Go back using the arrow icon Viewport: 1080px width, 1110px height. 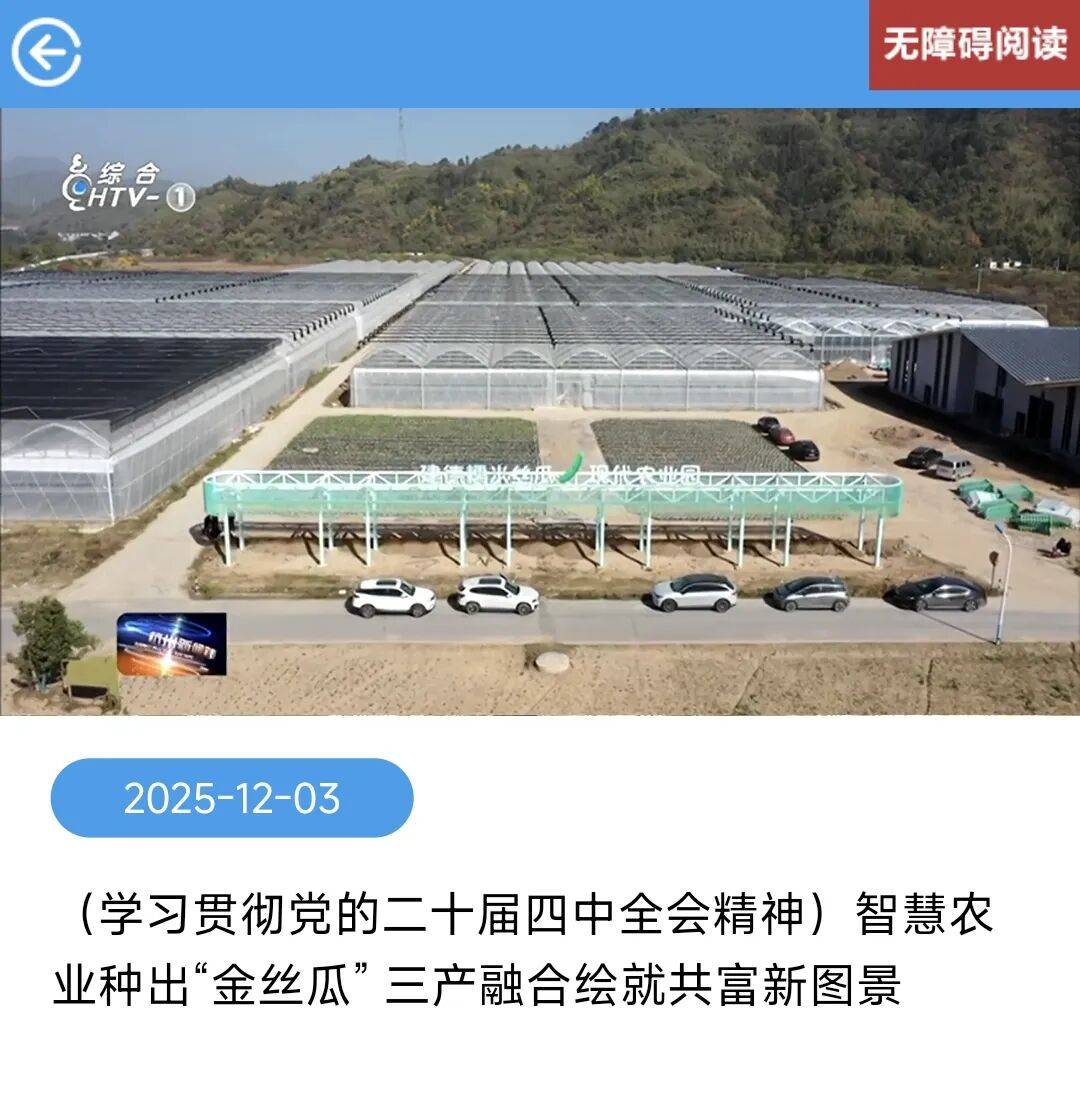pos(46,52)
